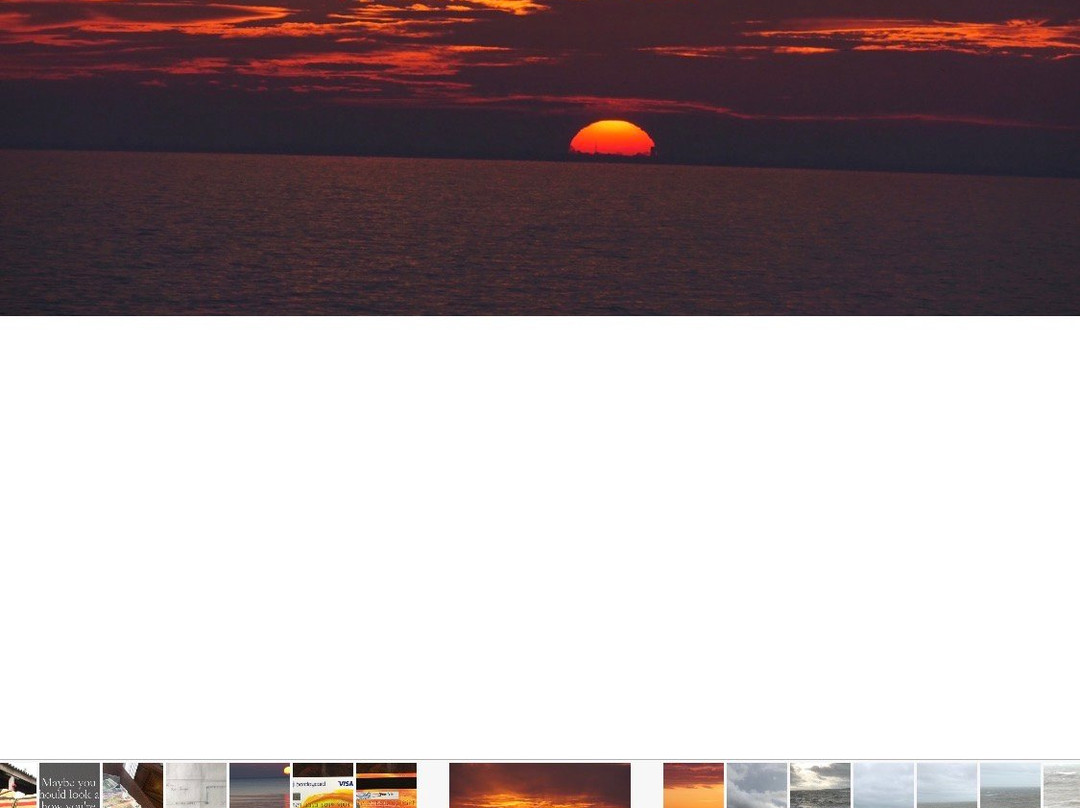Viewport: 1080px width, 808px height.
Task: Open the thumbnail with 'Maybe you' text
Action: [x=70, y=785]
